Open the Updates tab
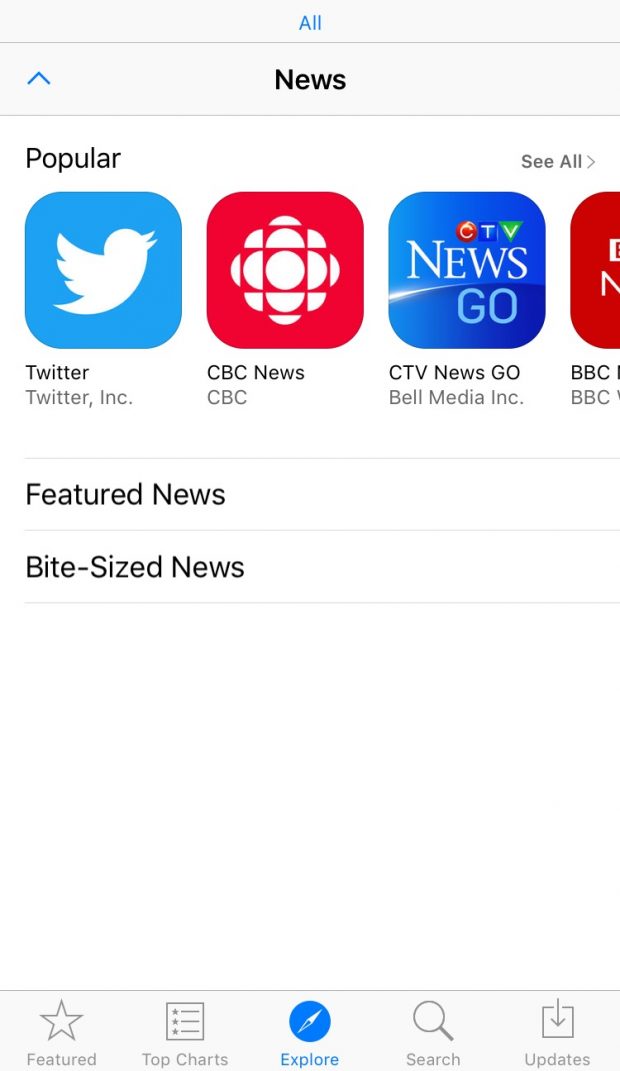The image size is (620, 1071). point(557,1033)
